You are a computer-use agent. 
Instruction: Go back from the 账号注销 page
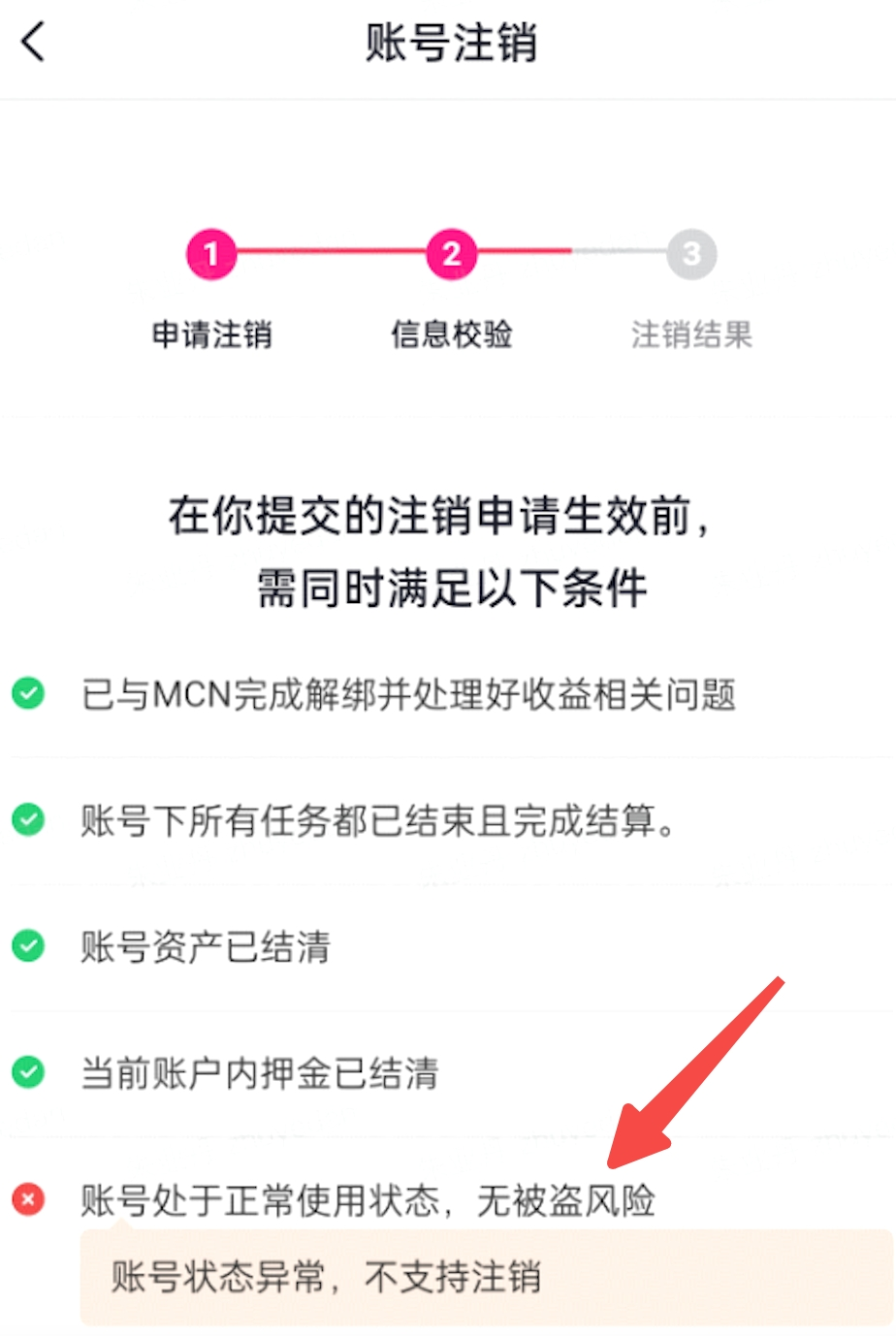point(33,43)
